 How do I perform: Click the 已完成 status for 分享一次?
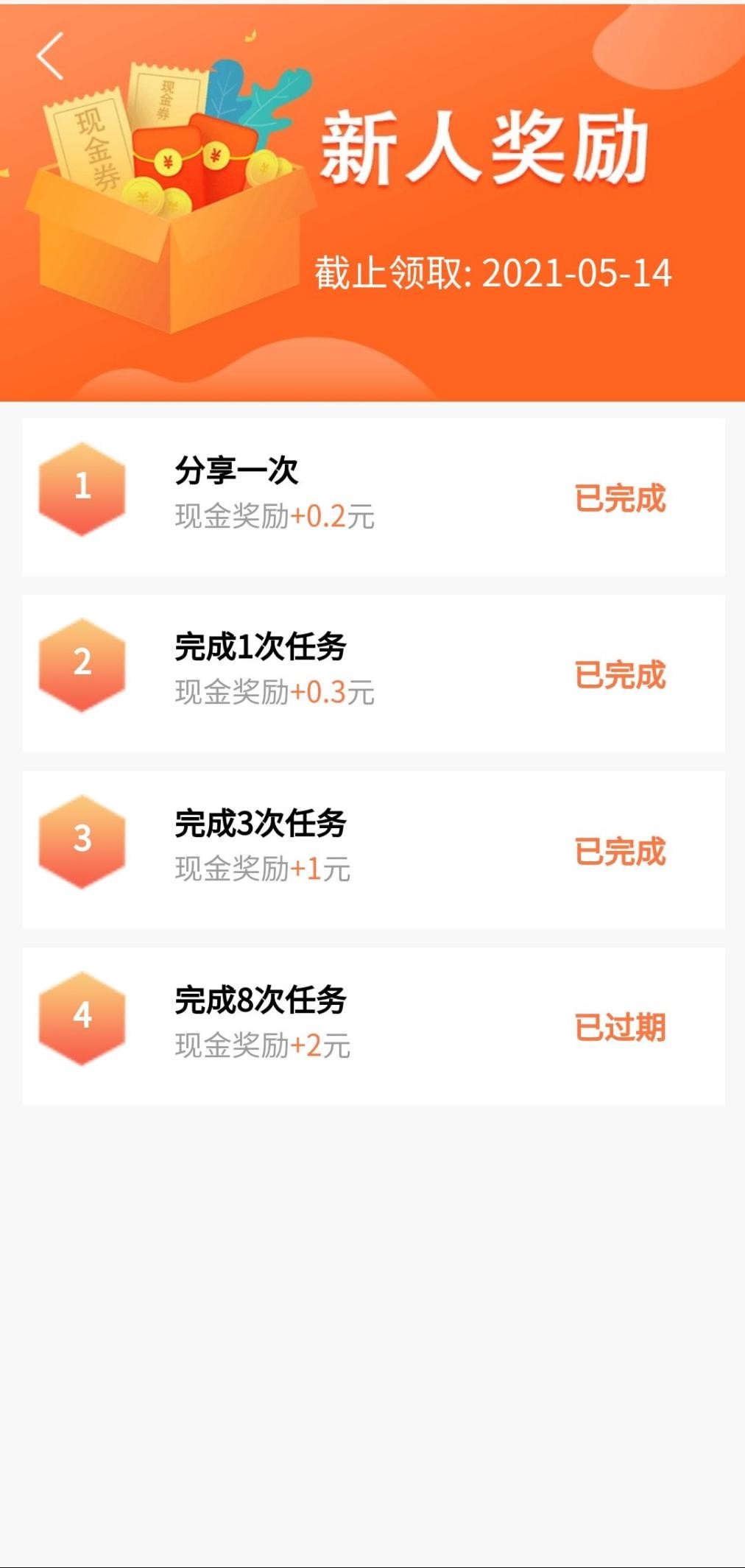[x=621, y=497]
